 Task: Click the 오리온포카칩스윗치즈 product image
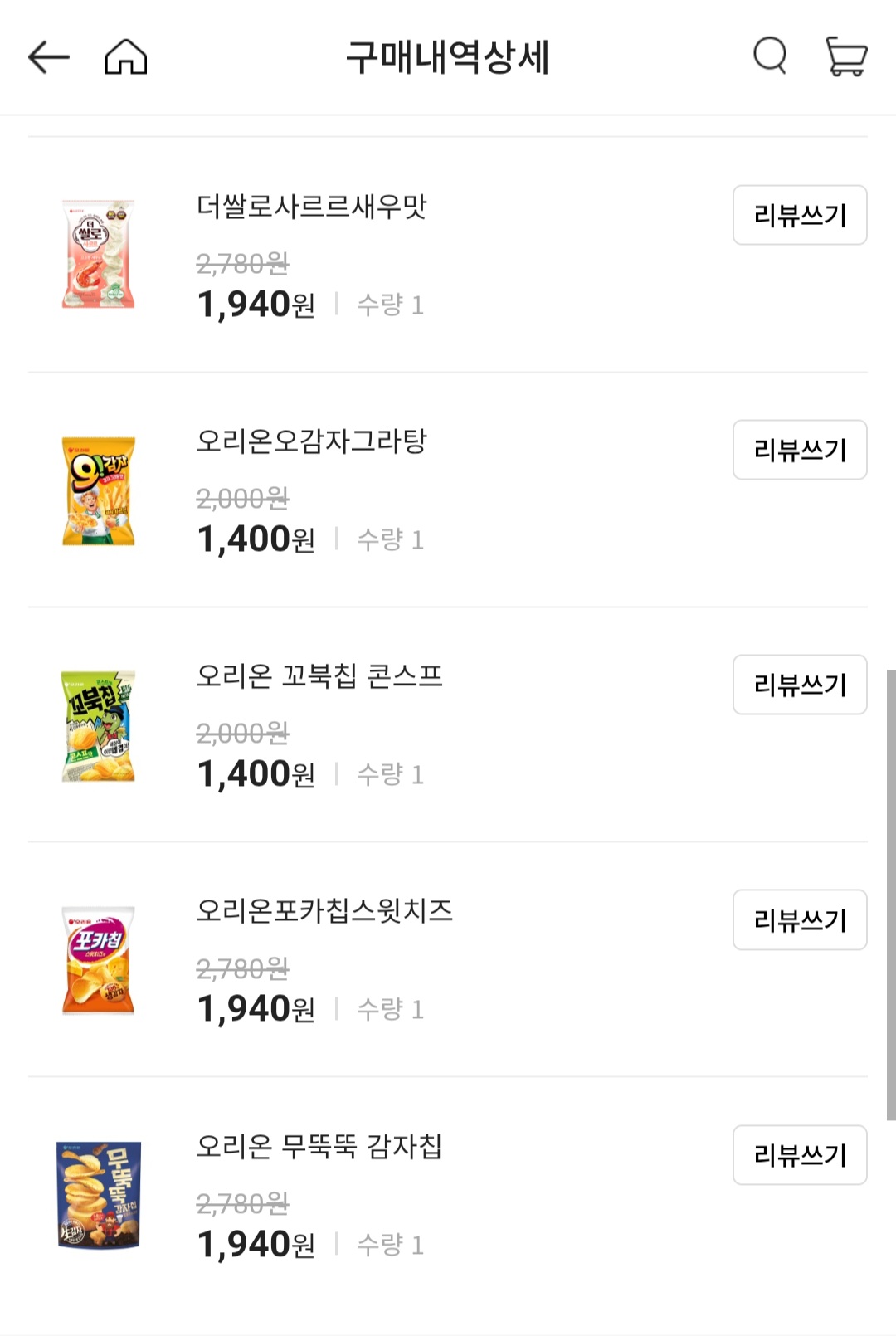pyautogui.click(x=97, y=958)
